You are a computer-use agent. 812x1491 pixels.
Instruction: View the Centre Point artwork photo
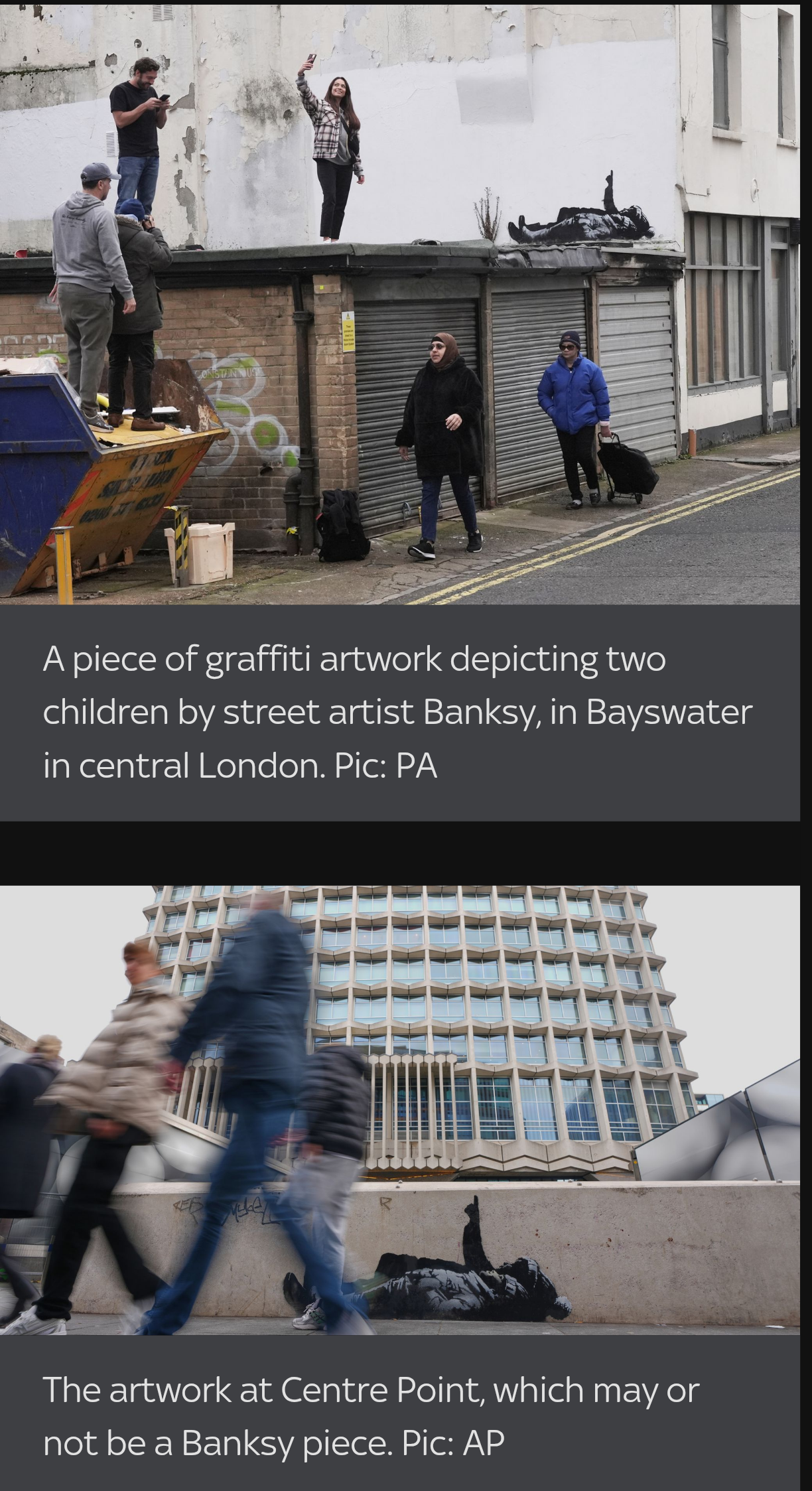(x=399, y=1109)
